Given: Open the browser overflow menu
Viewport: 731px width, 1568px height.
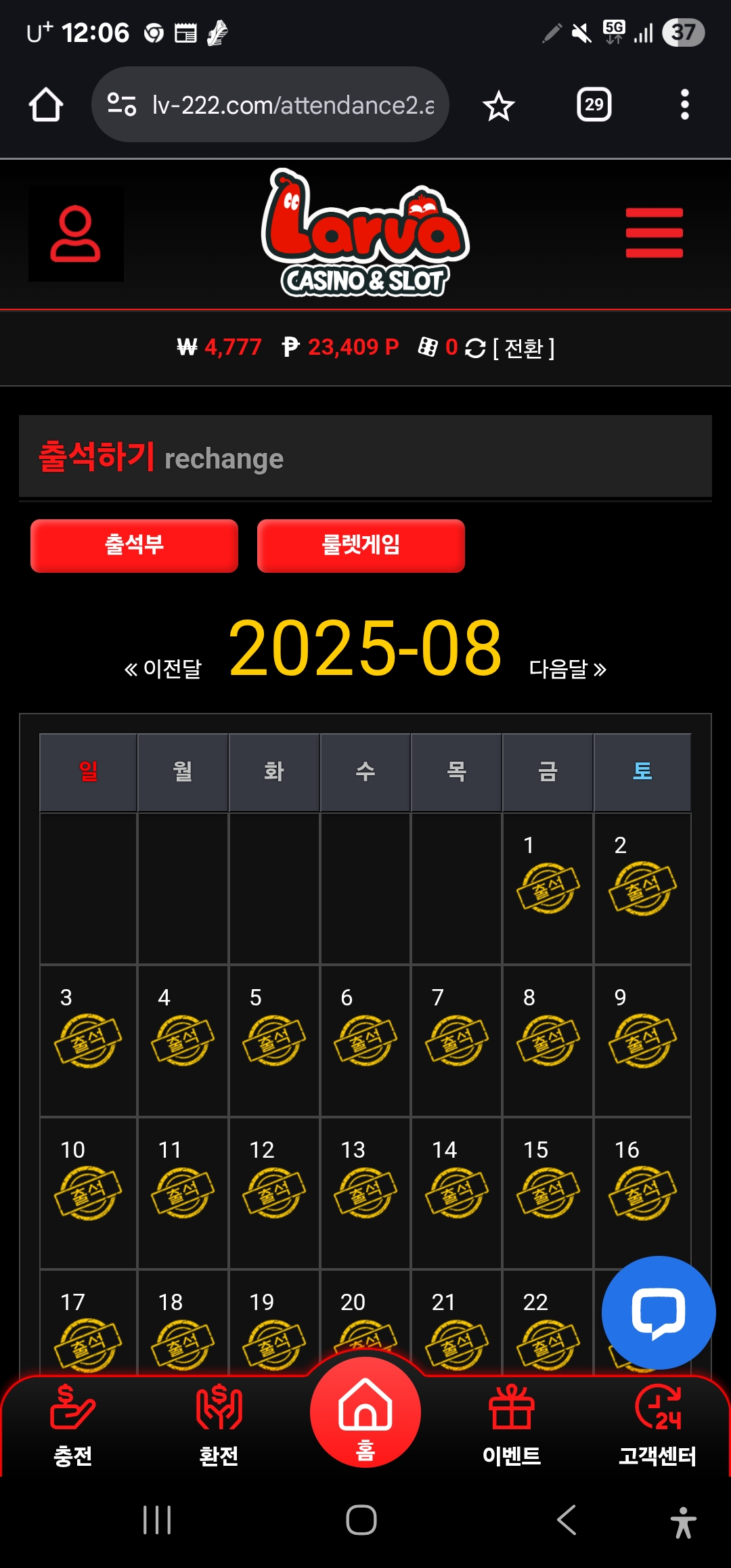Looking at the screenshot, I should click(x=684, y=105).
